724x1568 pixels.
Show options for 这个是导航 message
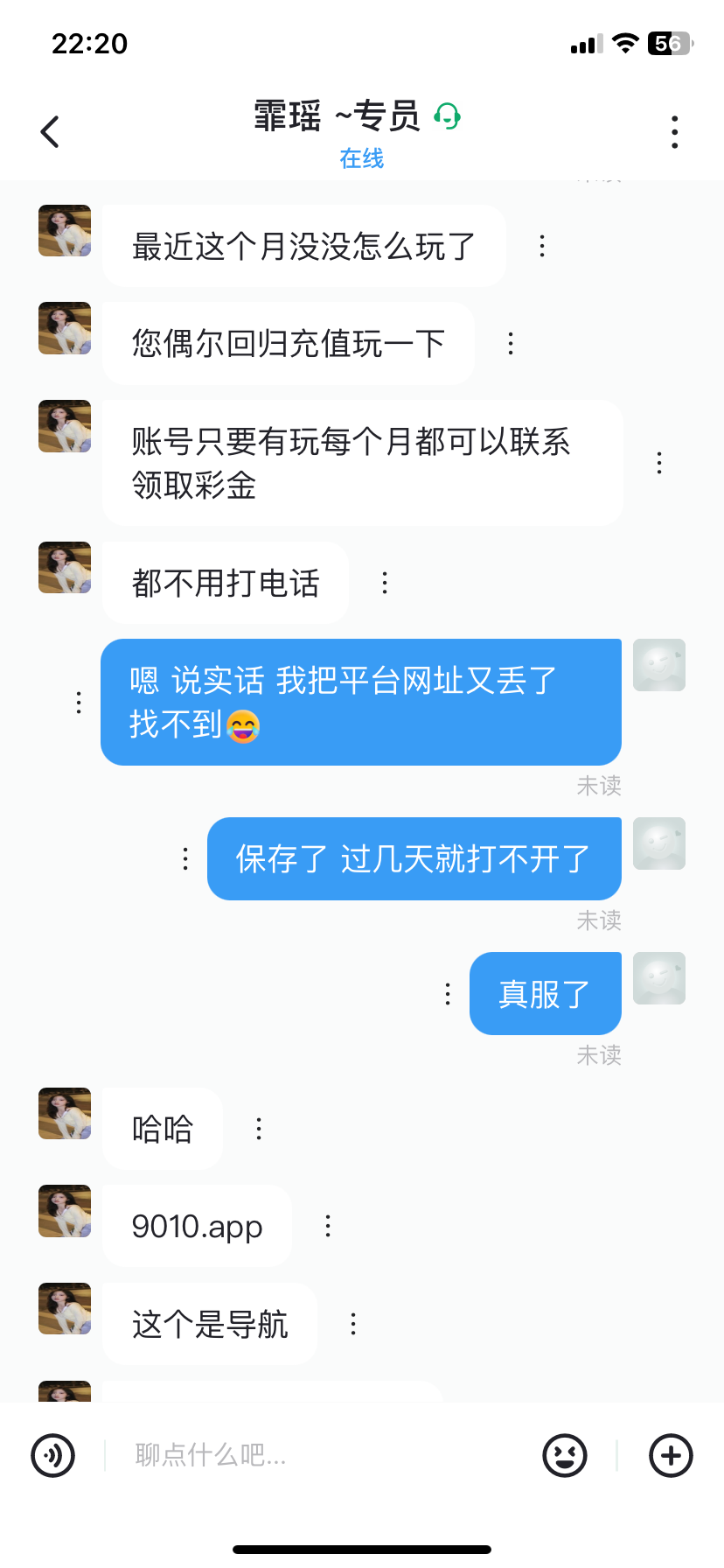pos(353,1324)
